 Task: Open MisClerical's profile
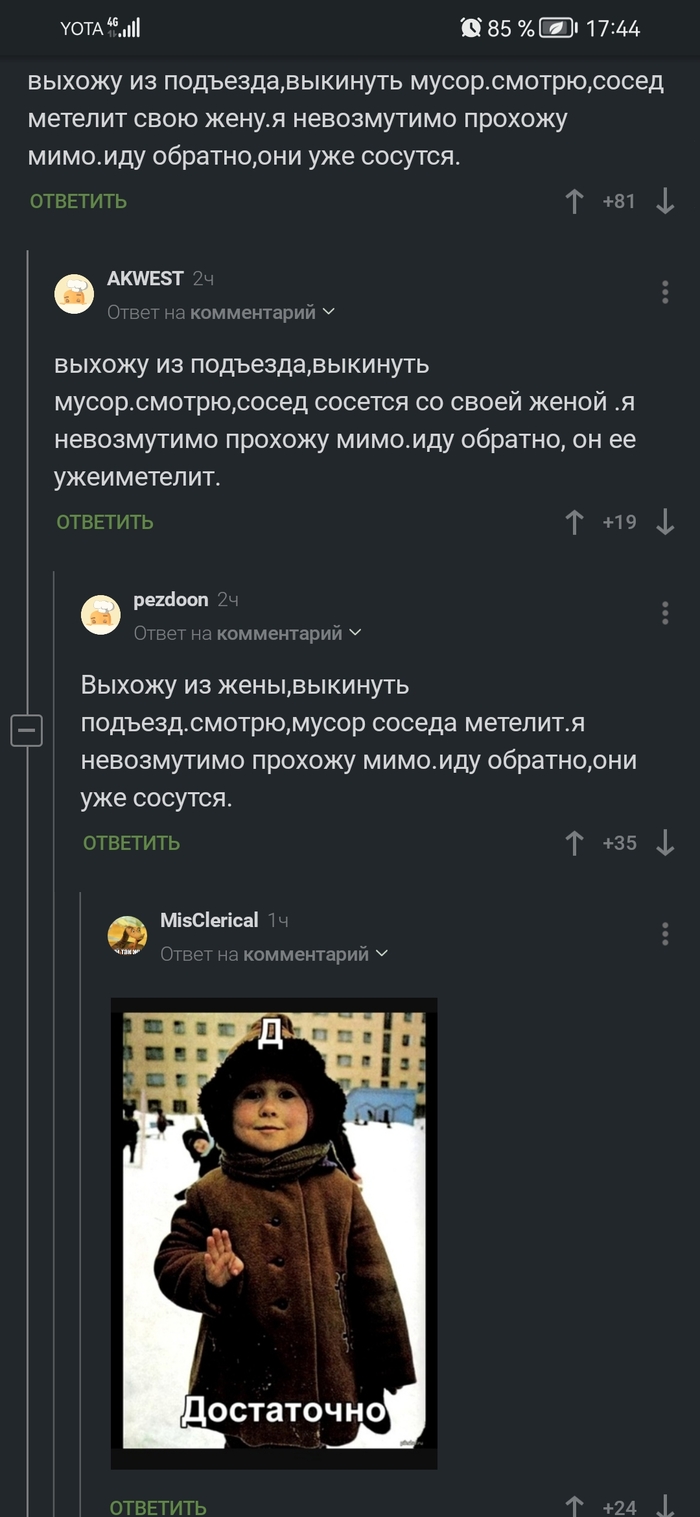tap(208, 920)
